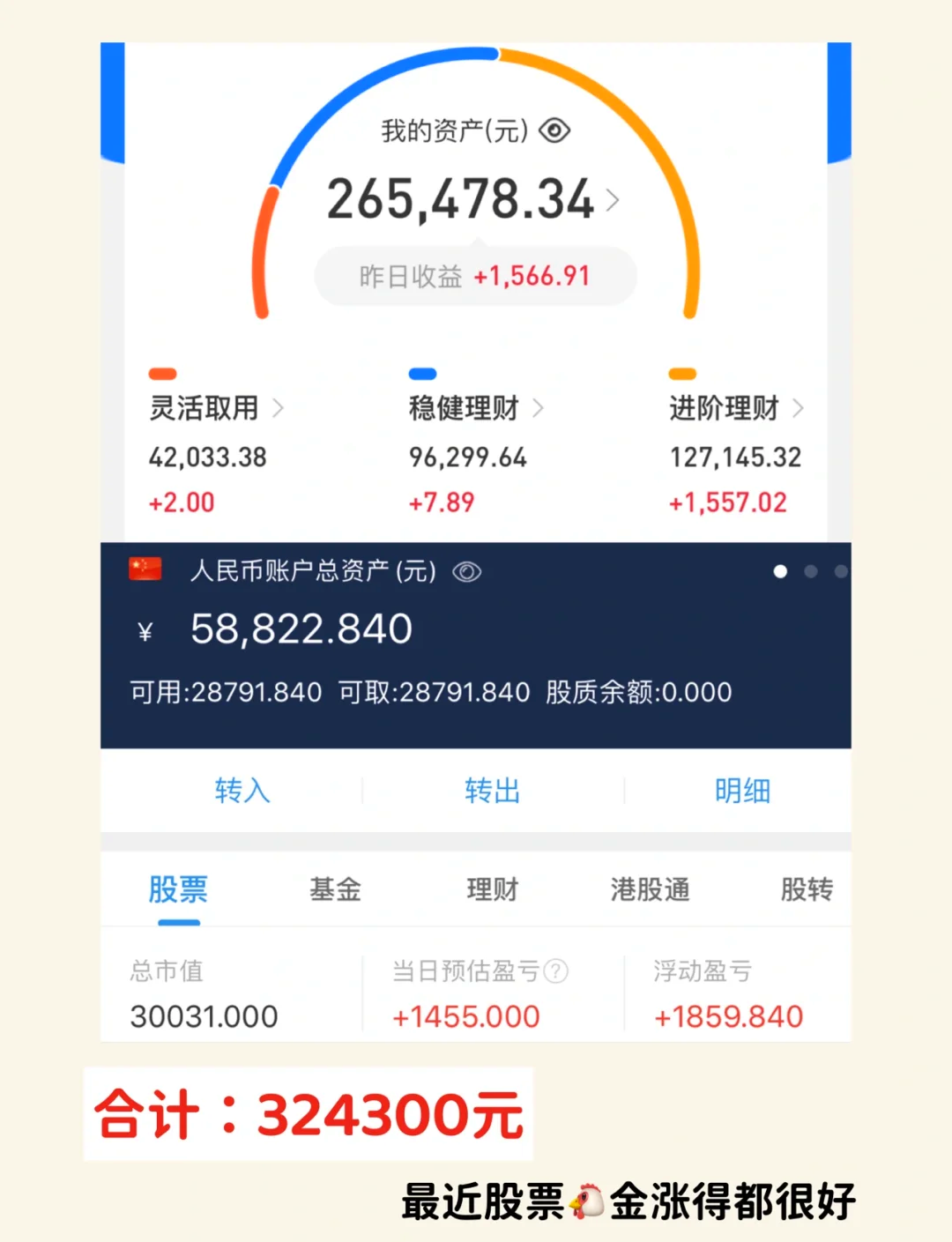
Task: Expand 进阶理财 section arrow
Action: (799, 408)
